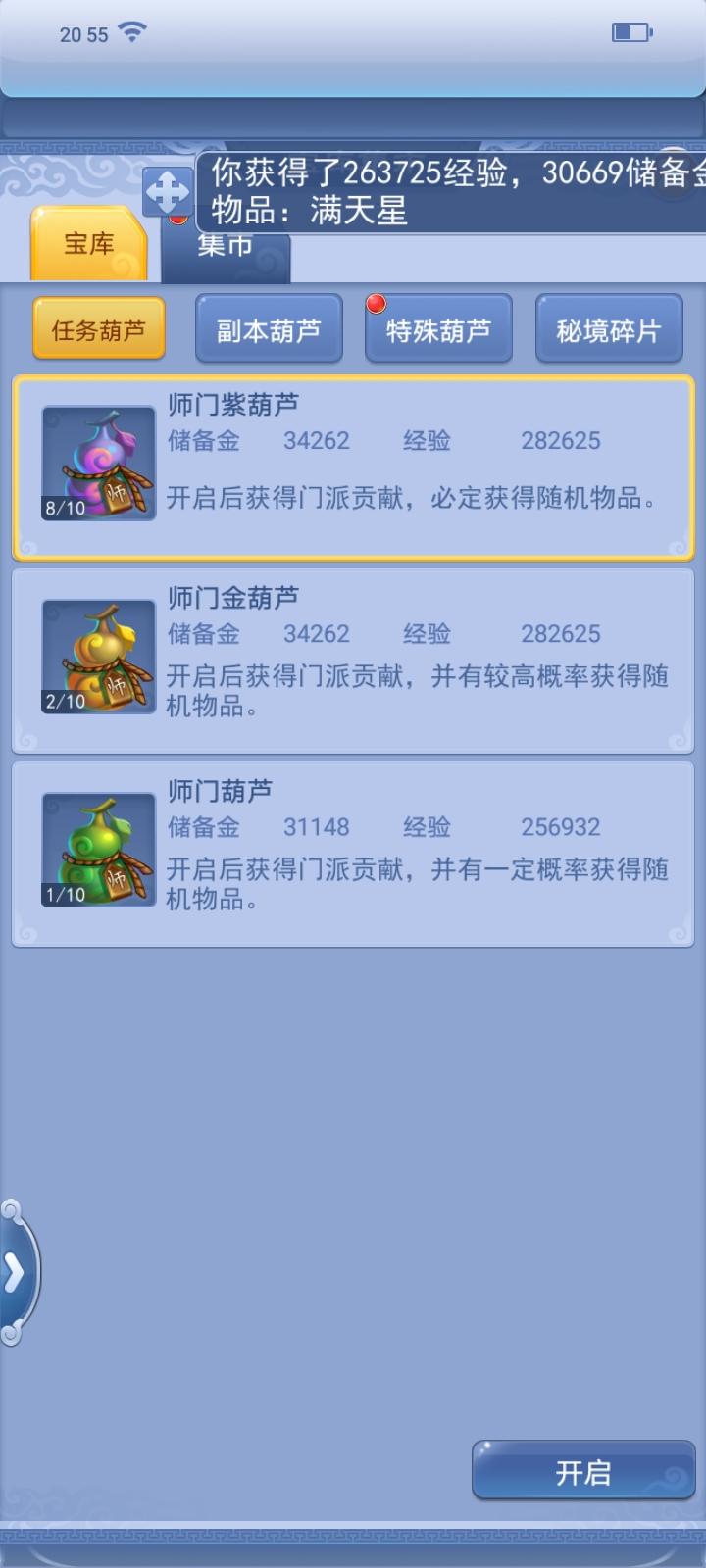
Task: Select the 师门紫葫芦 item card
Action: click(353, 467)
